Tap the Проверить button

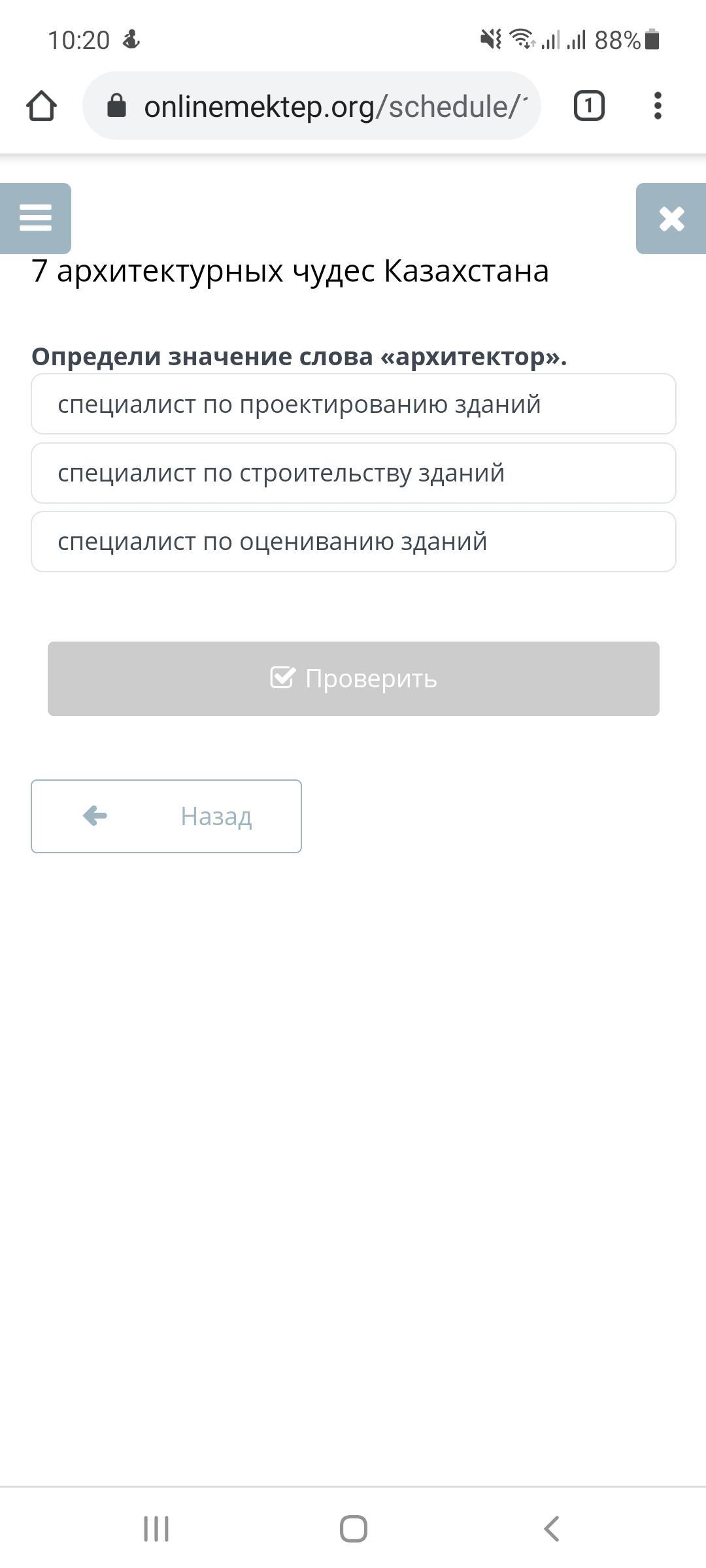pyautogui.click(x=354, y=679)
